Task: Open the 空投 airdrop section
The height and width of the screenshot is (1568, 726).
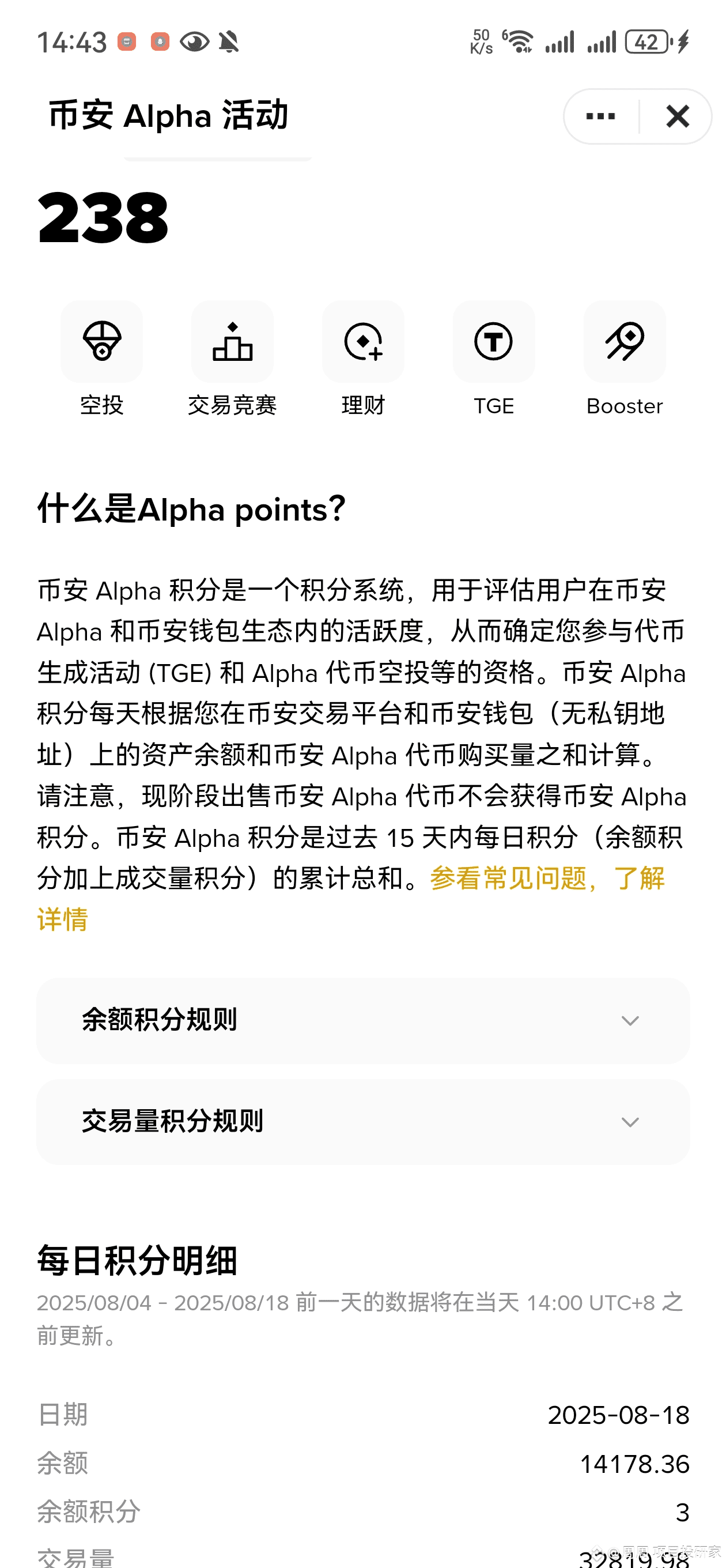Action: pos(101,359)
